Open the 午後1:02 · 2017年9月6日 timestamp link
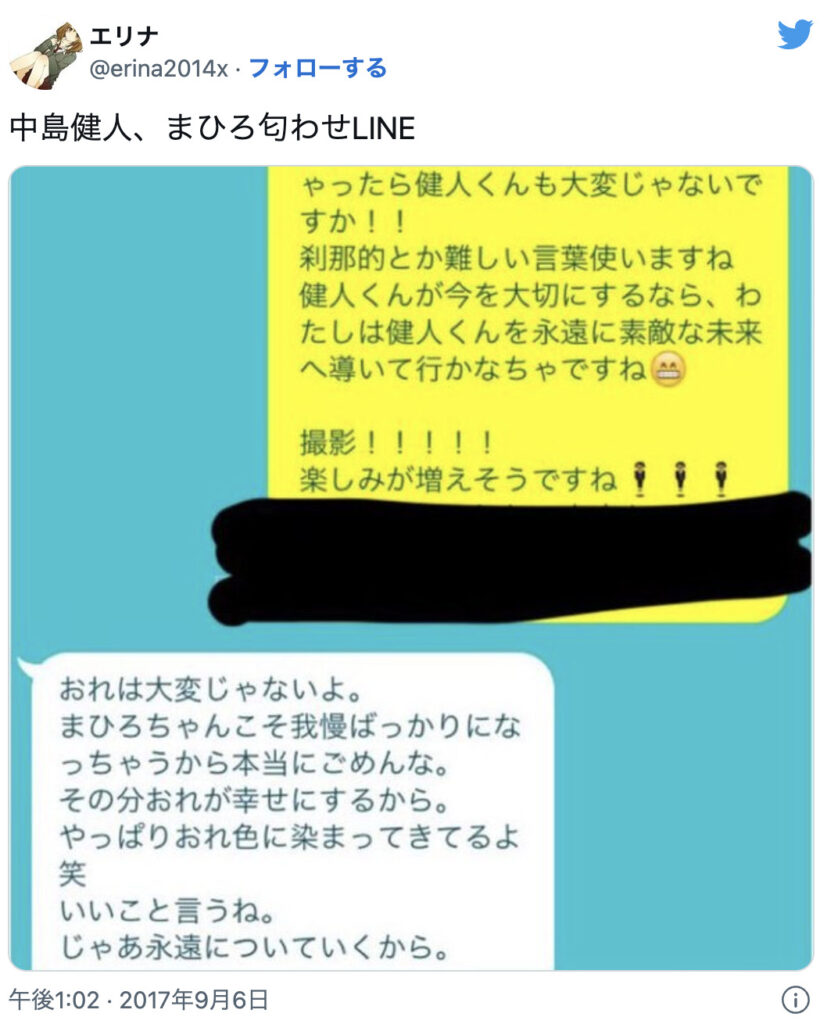 pyautogui.click(x=139, y=999)
